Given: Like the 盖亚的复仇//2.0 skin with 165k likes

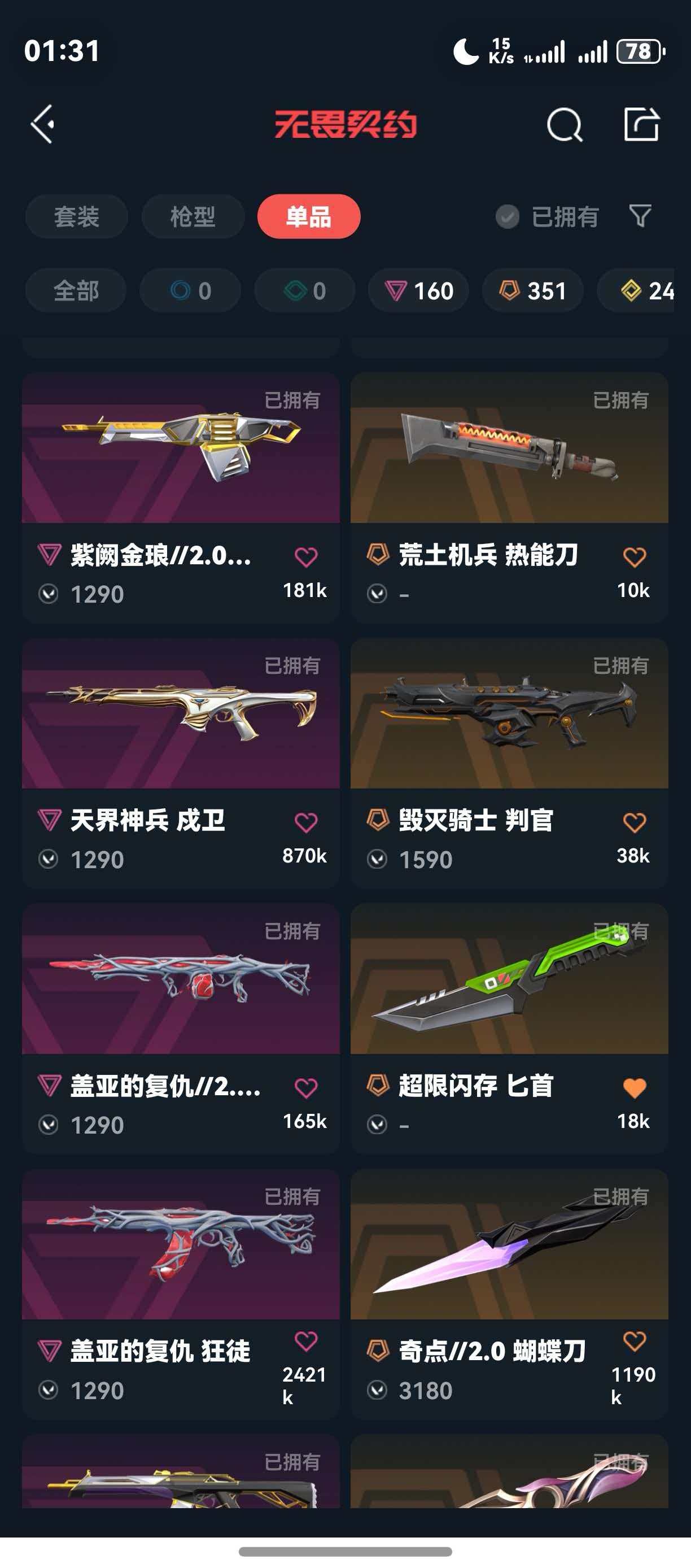Looking at the screenshot, I should [306, 1088].
